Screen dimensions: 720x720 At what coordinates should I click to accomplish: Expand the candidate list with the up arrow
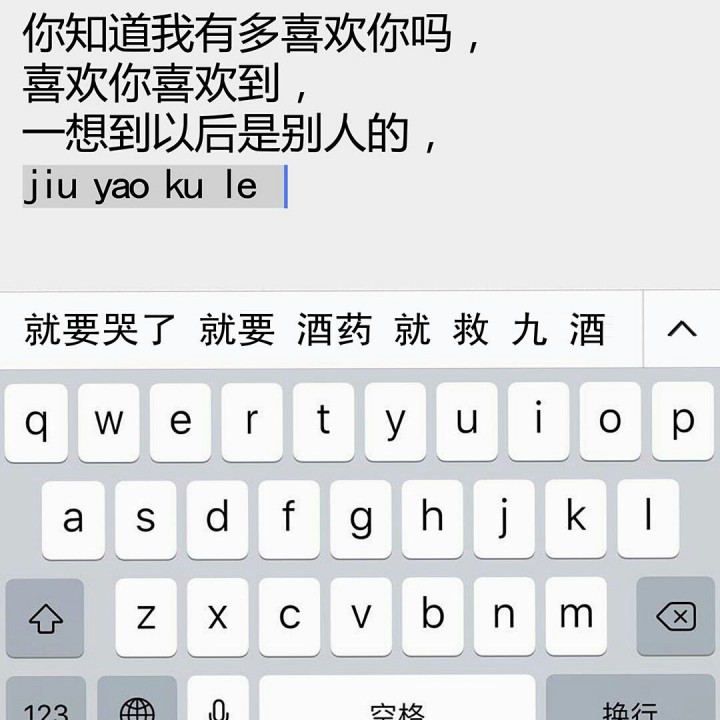pyautogui.click(x=681, y=329)
